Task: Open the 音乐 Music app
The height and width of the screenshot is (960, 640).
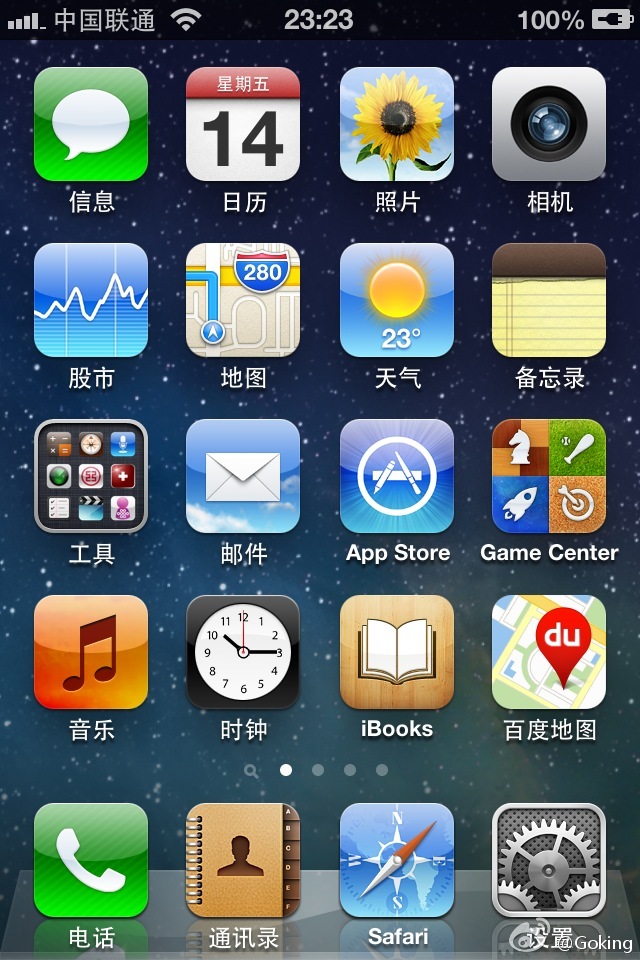Action: [x=91, y=652]
